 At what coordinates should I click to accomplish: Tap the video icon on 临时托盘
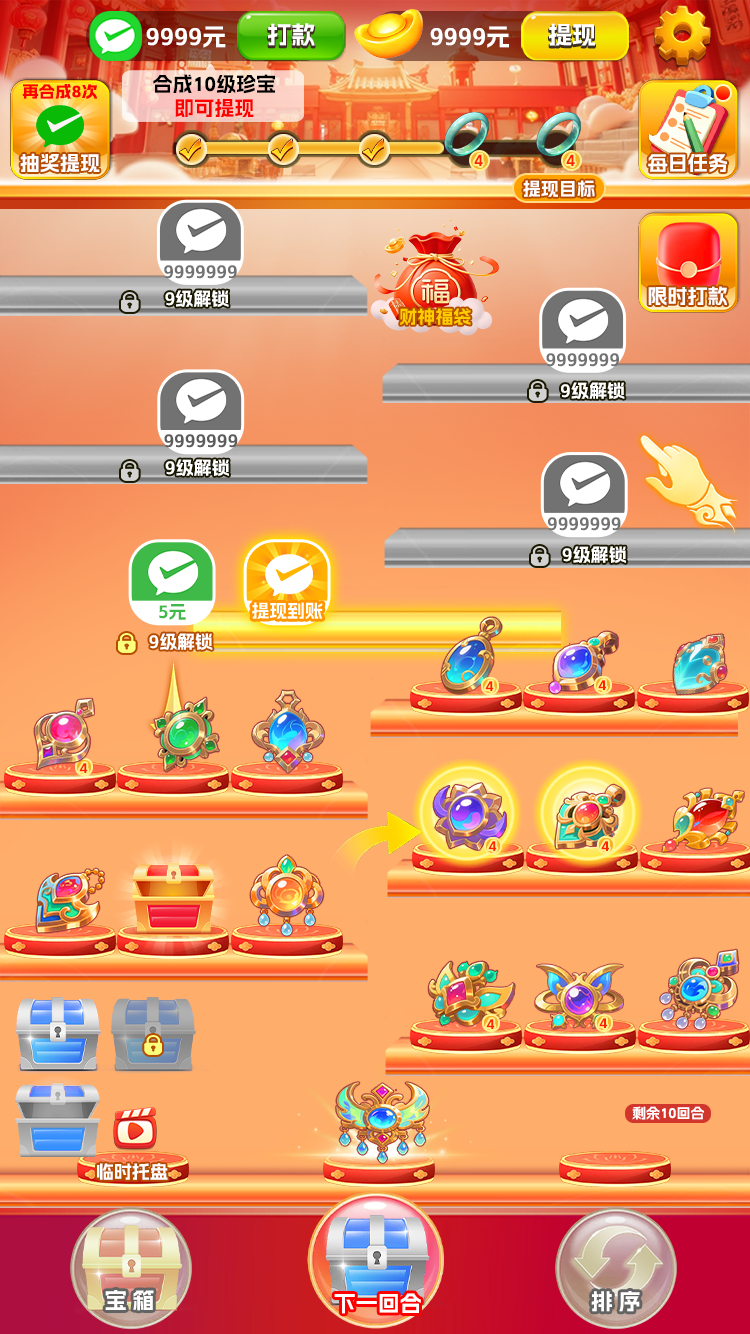tap(134, 1130)
